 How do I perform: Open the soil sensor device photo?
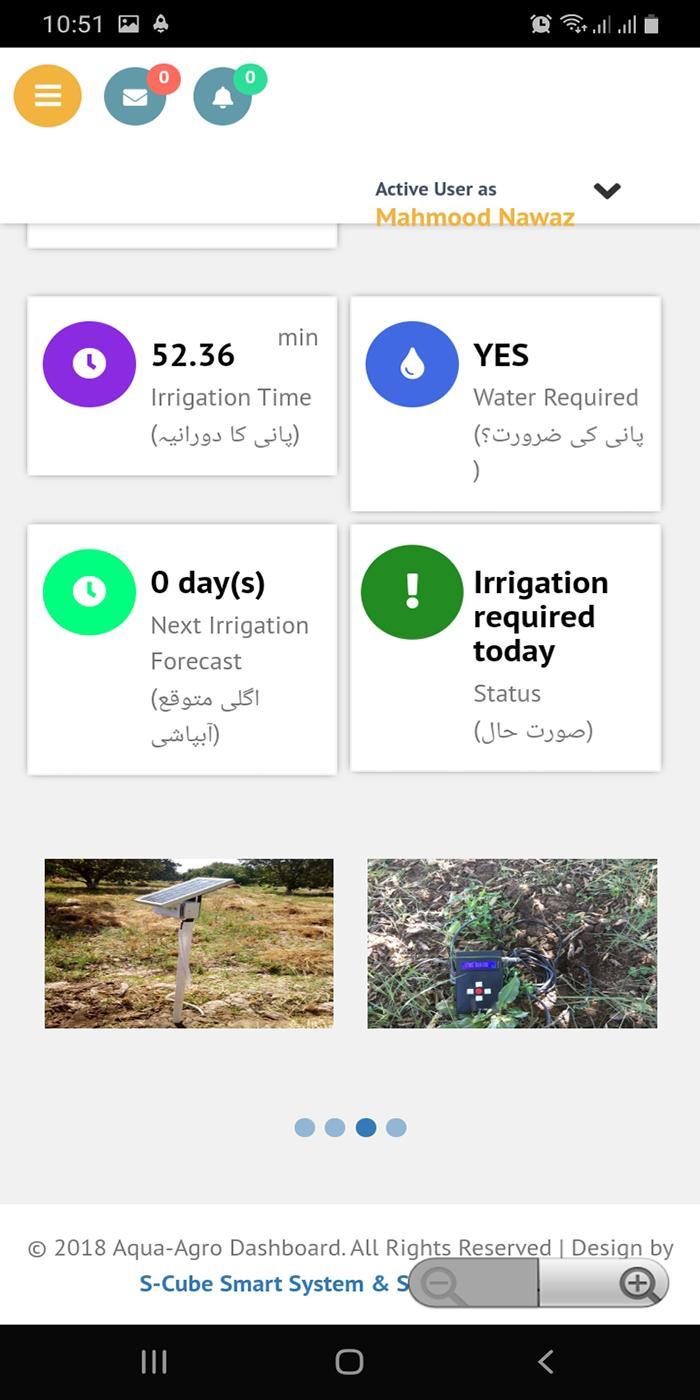click(x=512, y=943)
